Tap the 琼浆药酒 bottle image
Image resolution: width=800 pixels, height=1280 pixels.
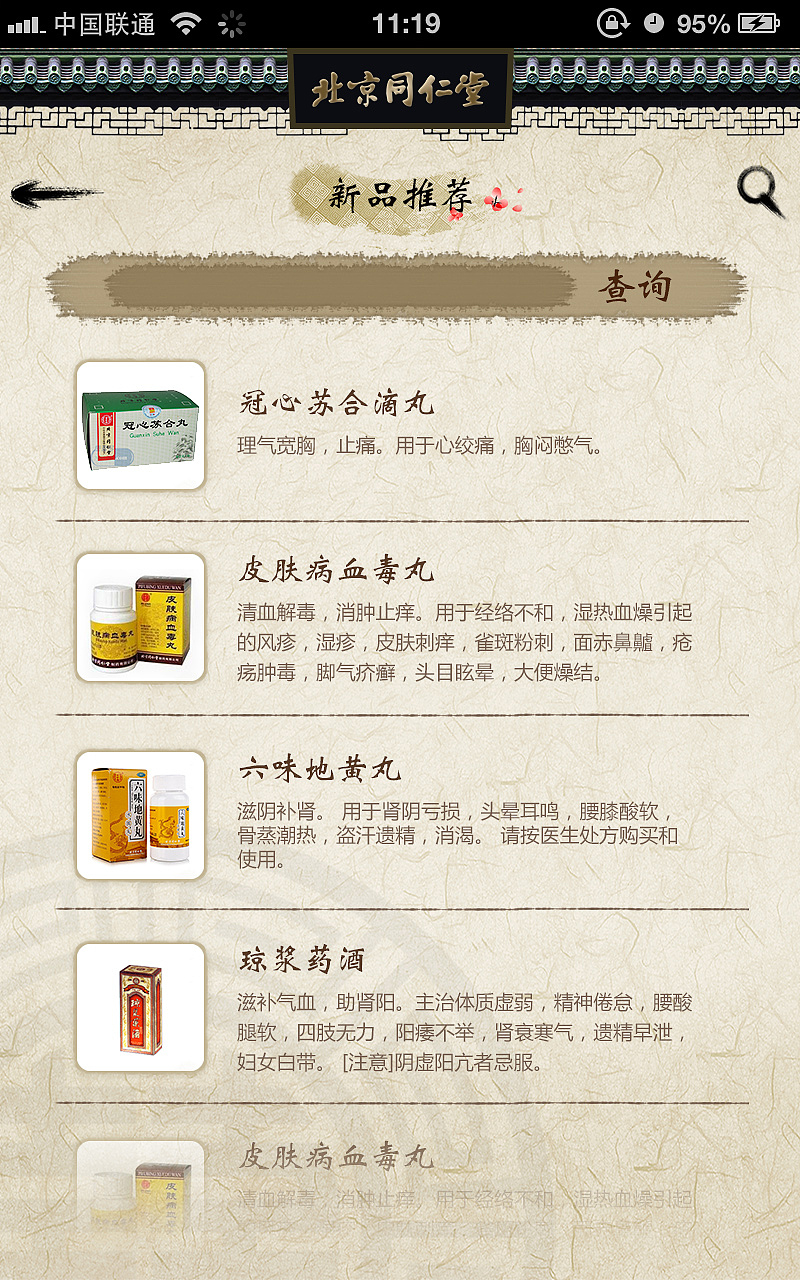click(140, 1010)
